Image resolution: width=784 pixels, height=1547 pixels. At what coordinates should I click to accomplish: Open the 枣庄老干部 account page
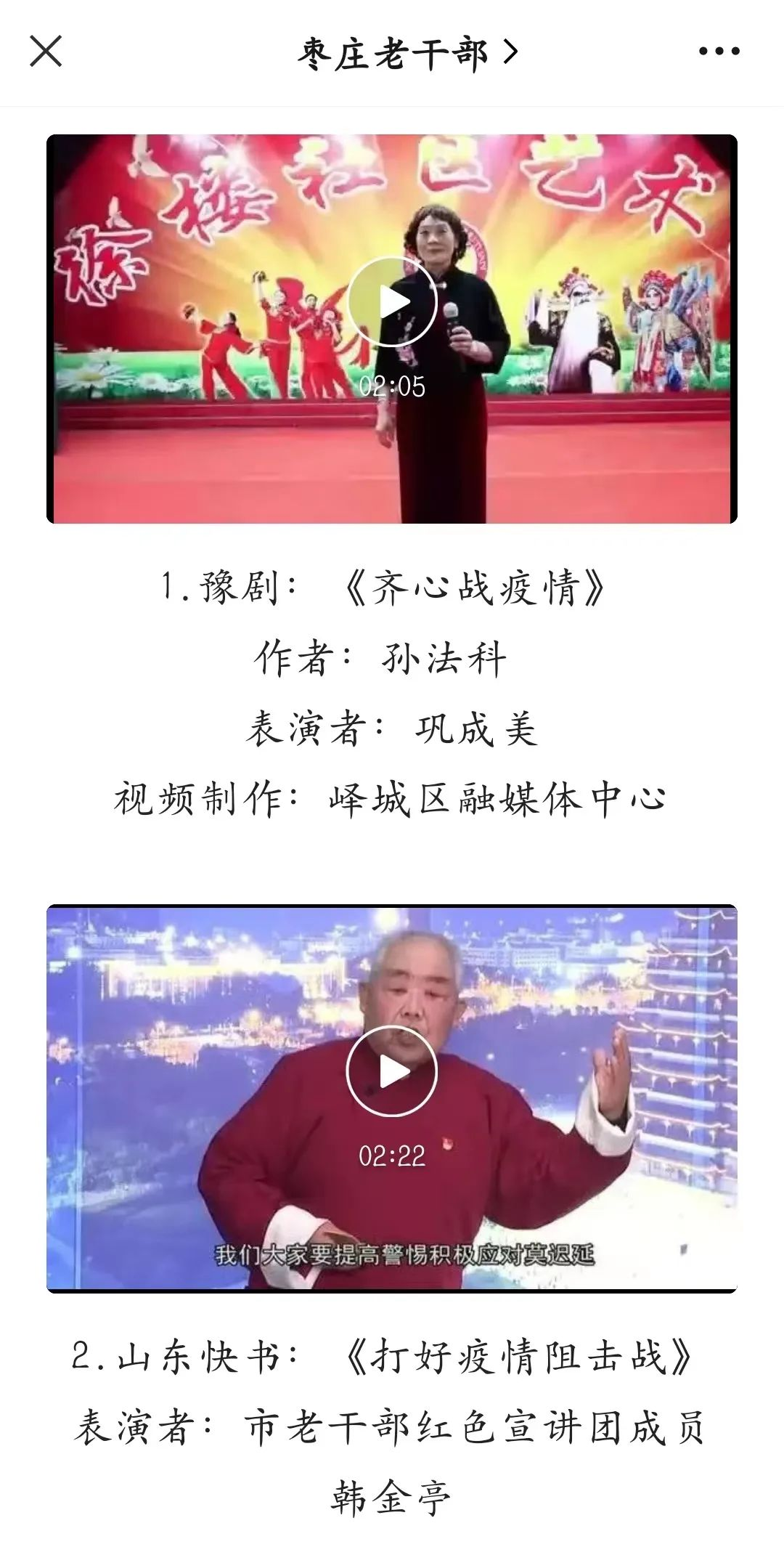coord(407,53)
